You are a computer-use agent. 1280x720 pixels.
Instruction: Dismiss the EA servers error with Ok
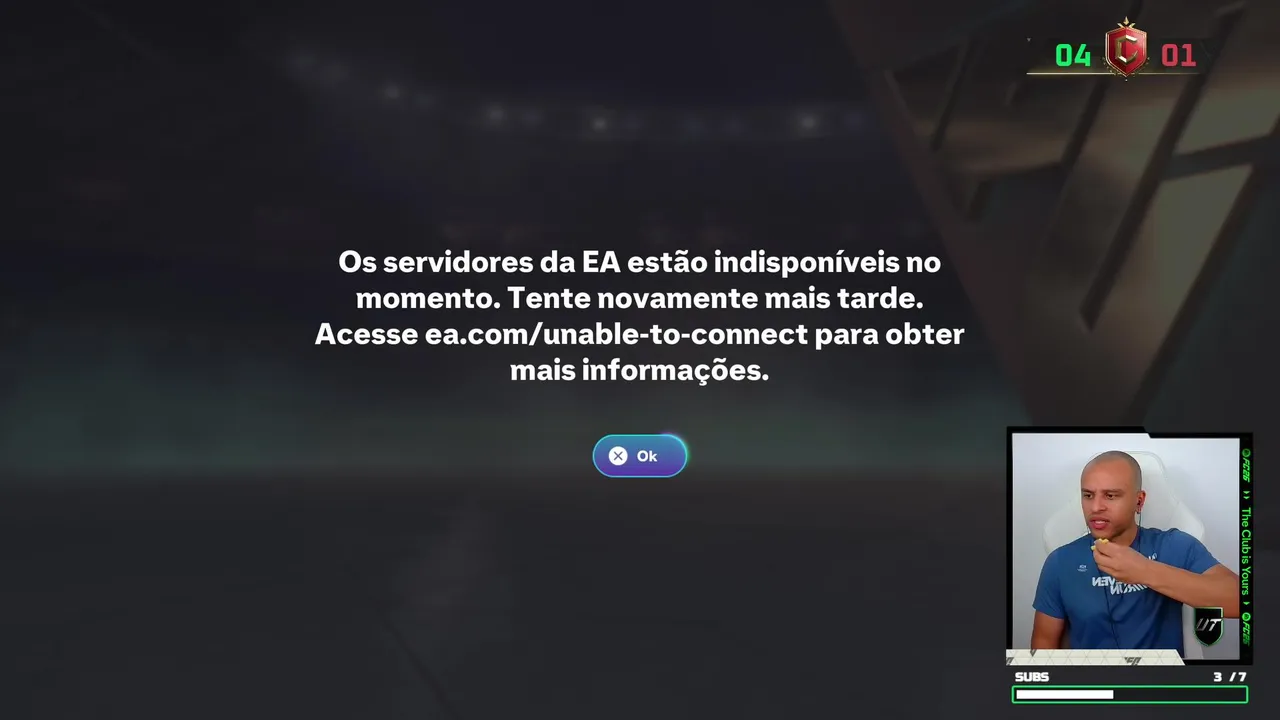(640, 456)
